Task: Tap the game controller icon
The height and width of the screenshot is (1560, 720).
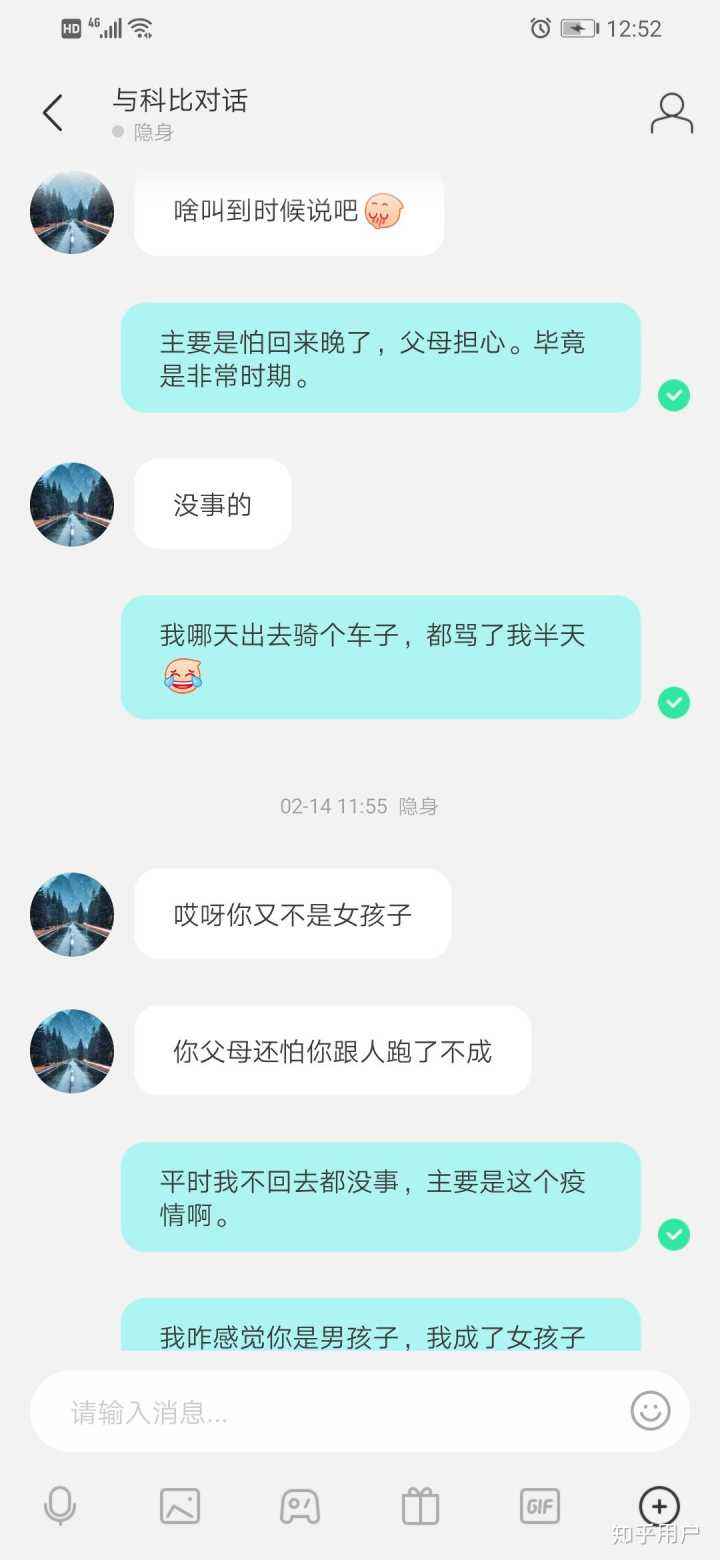Action: (300, 1503)
